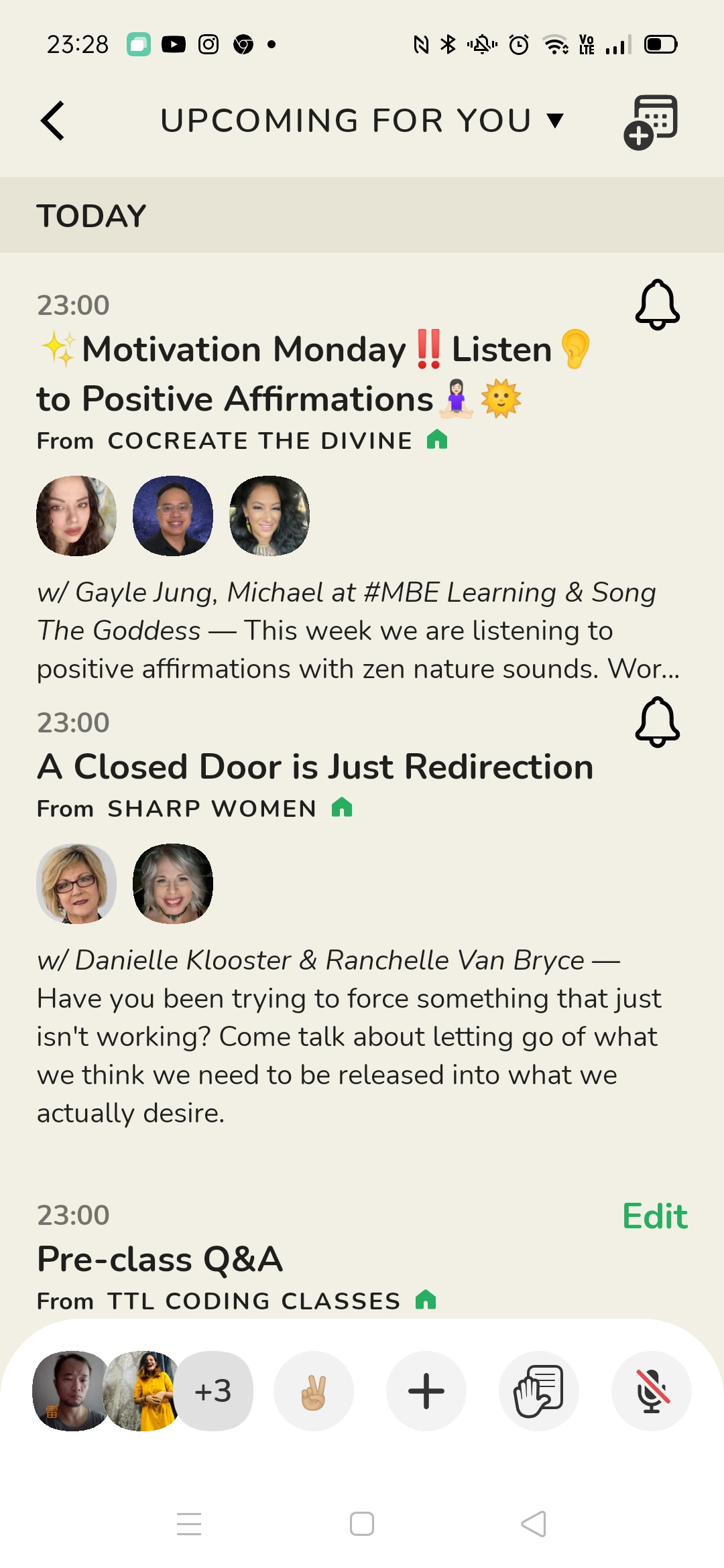Visit the Sharp Women club
The height and width of the screenshot is (1568, 724).
click(x=212, y=809)
